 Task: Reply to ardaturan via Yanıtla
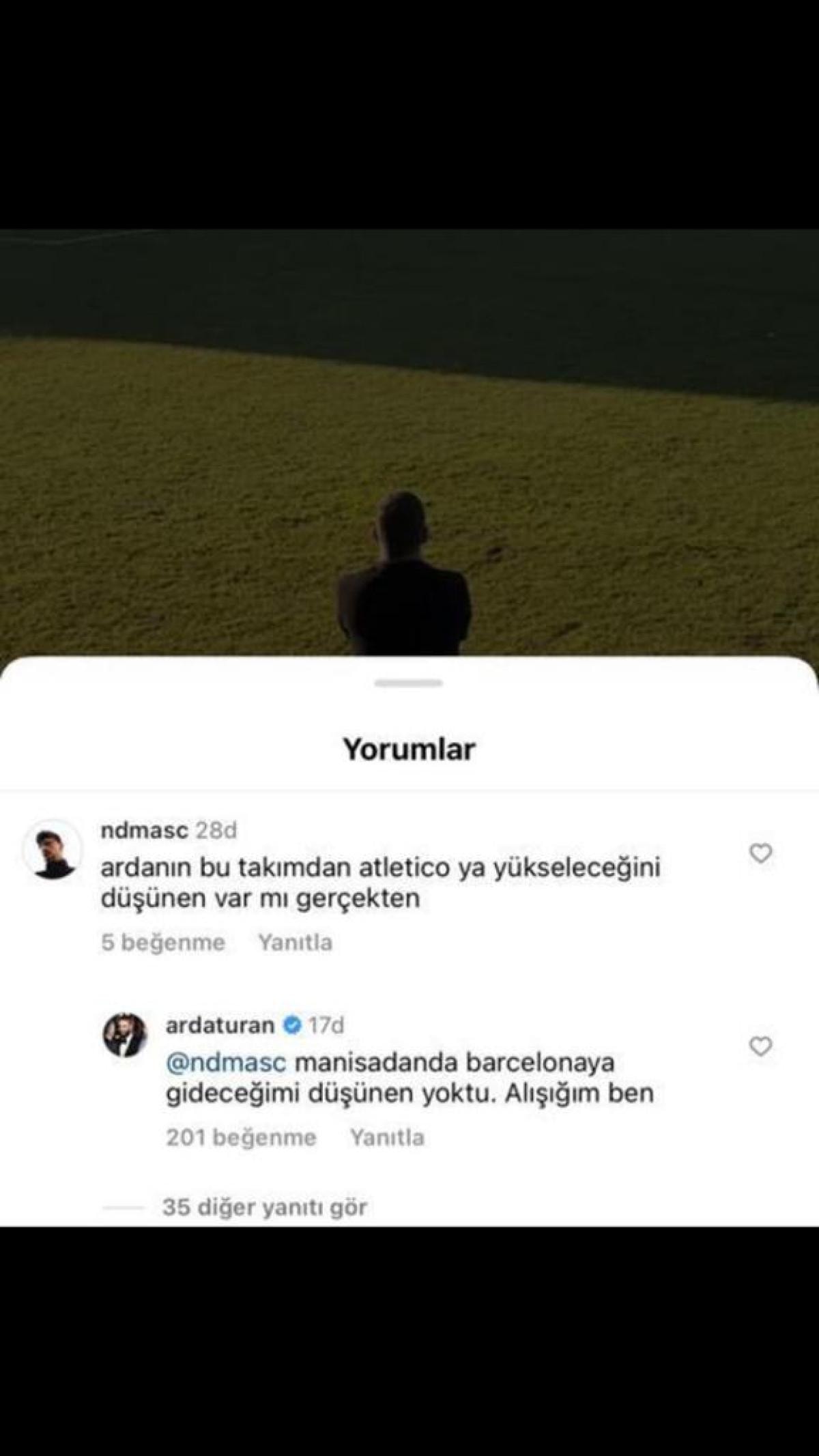pos(387,1137)
